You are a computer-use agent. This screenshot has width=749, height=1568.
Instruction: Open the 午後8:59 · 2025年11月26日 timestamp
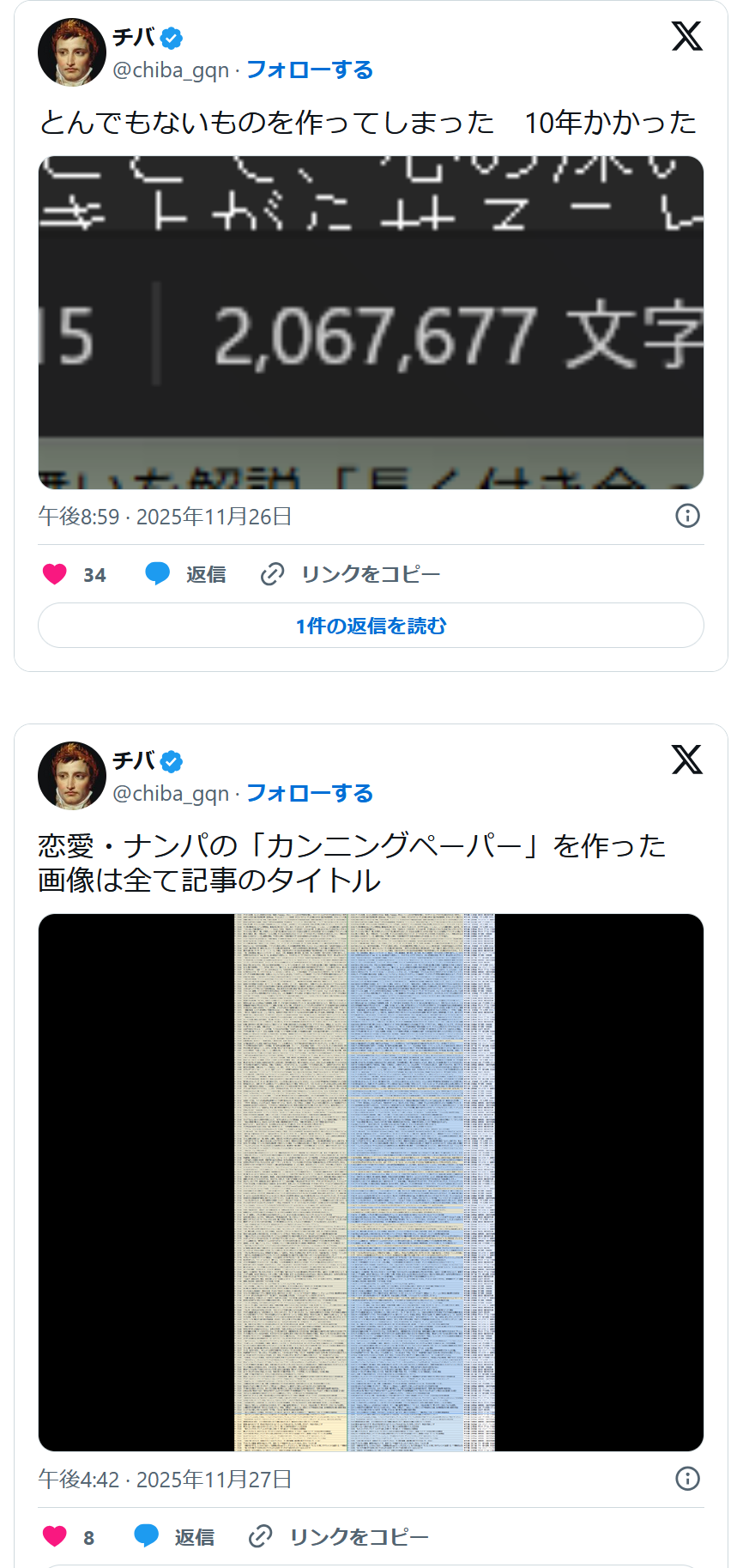[166, 517]
